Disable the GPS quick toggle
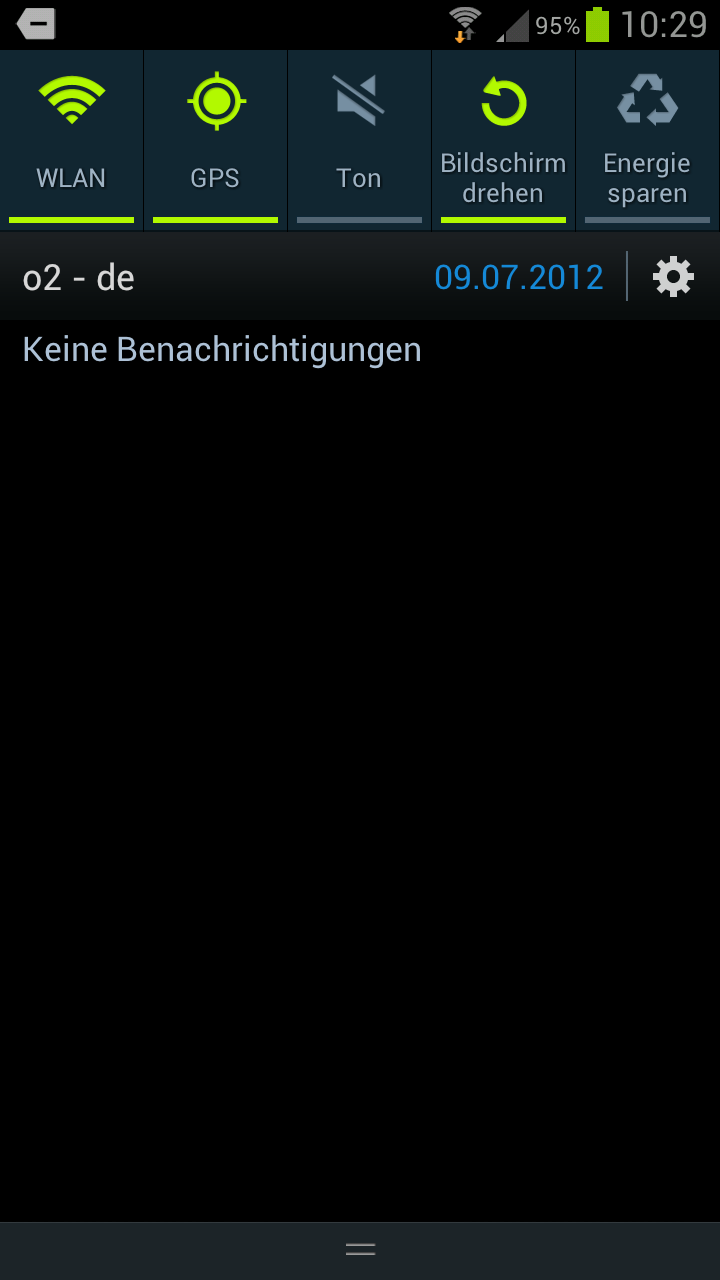Viewport: 720px width, 1280px height. tap(215, 140)
